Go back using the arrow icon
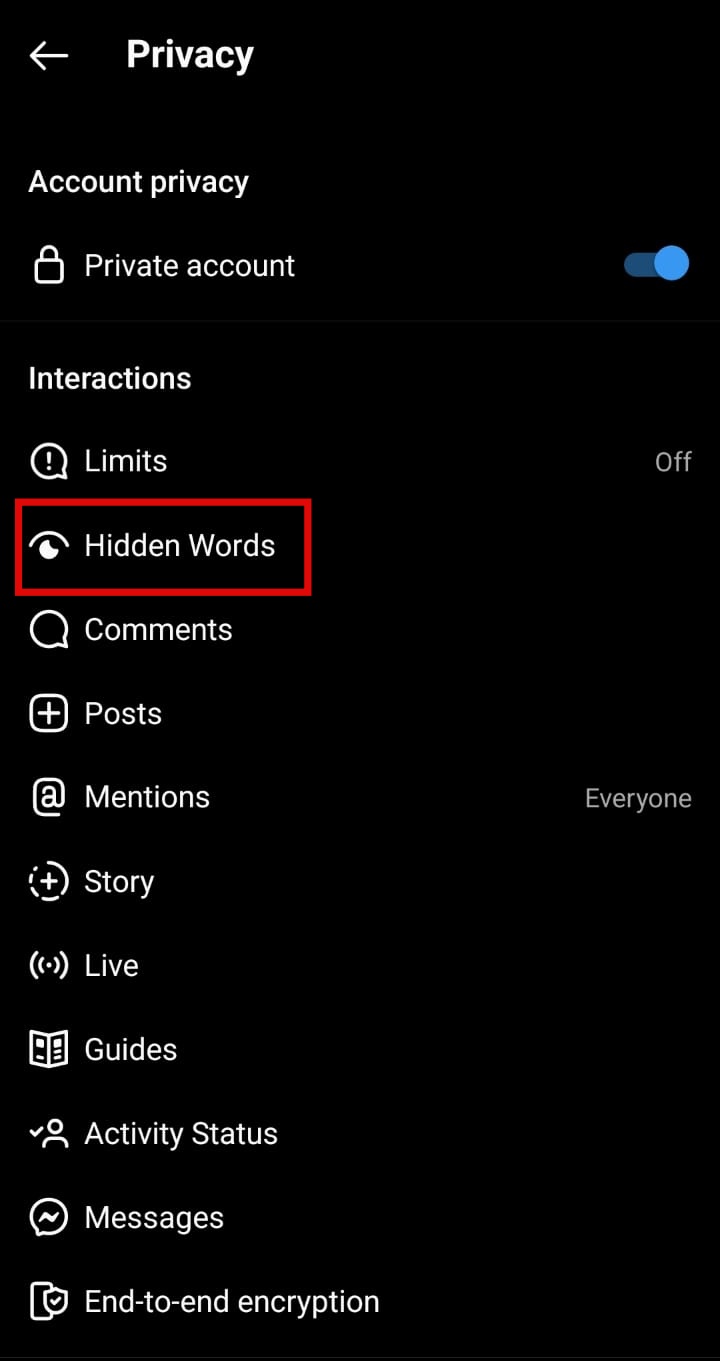Screen dimensions: 720x1361 click(48, 56)
